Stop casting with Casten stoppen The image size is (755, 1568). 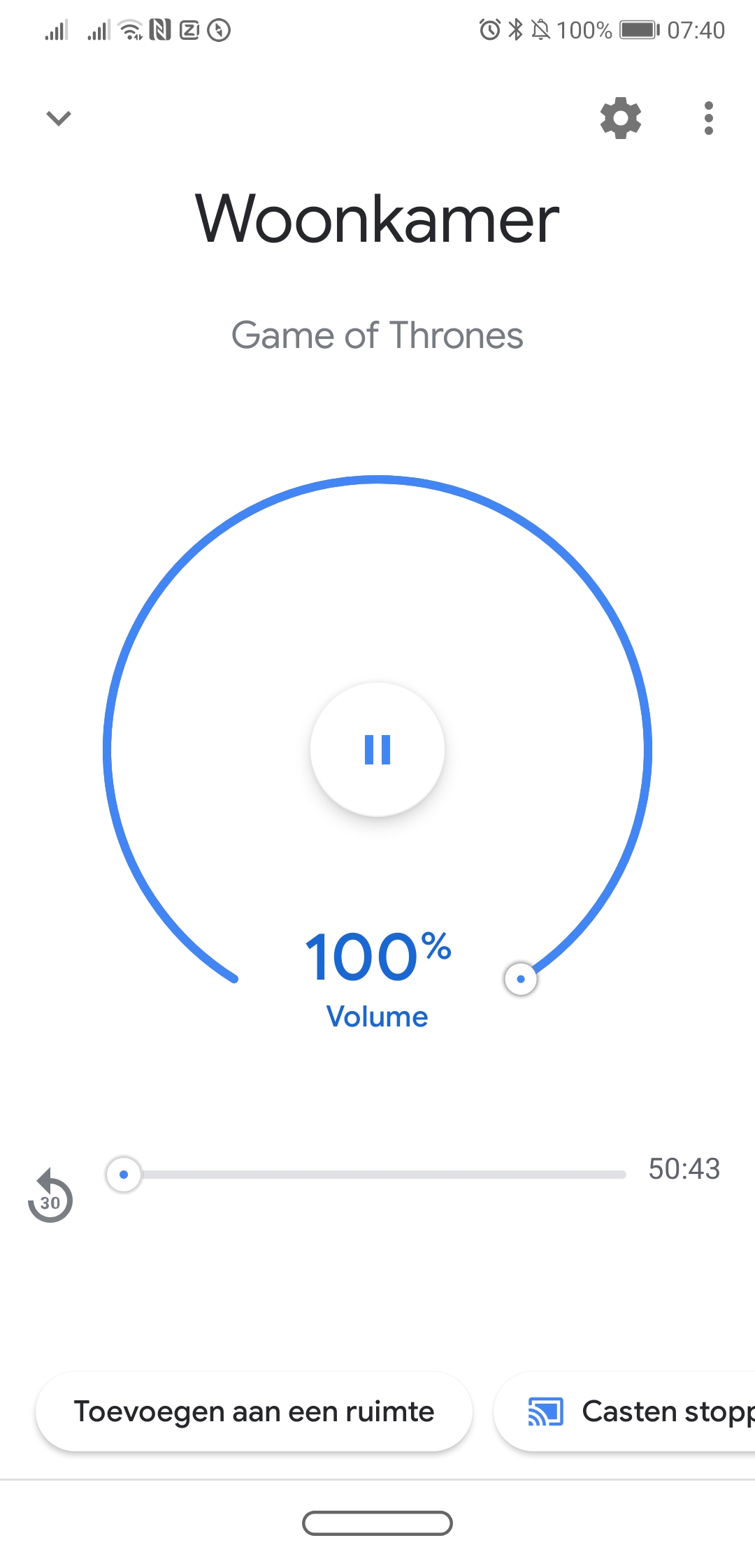[625, 1411]
